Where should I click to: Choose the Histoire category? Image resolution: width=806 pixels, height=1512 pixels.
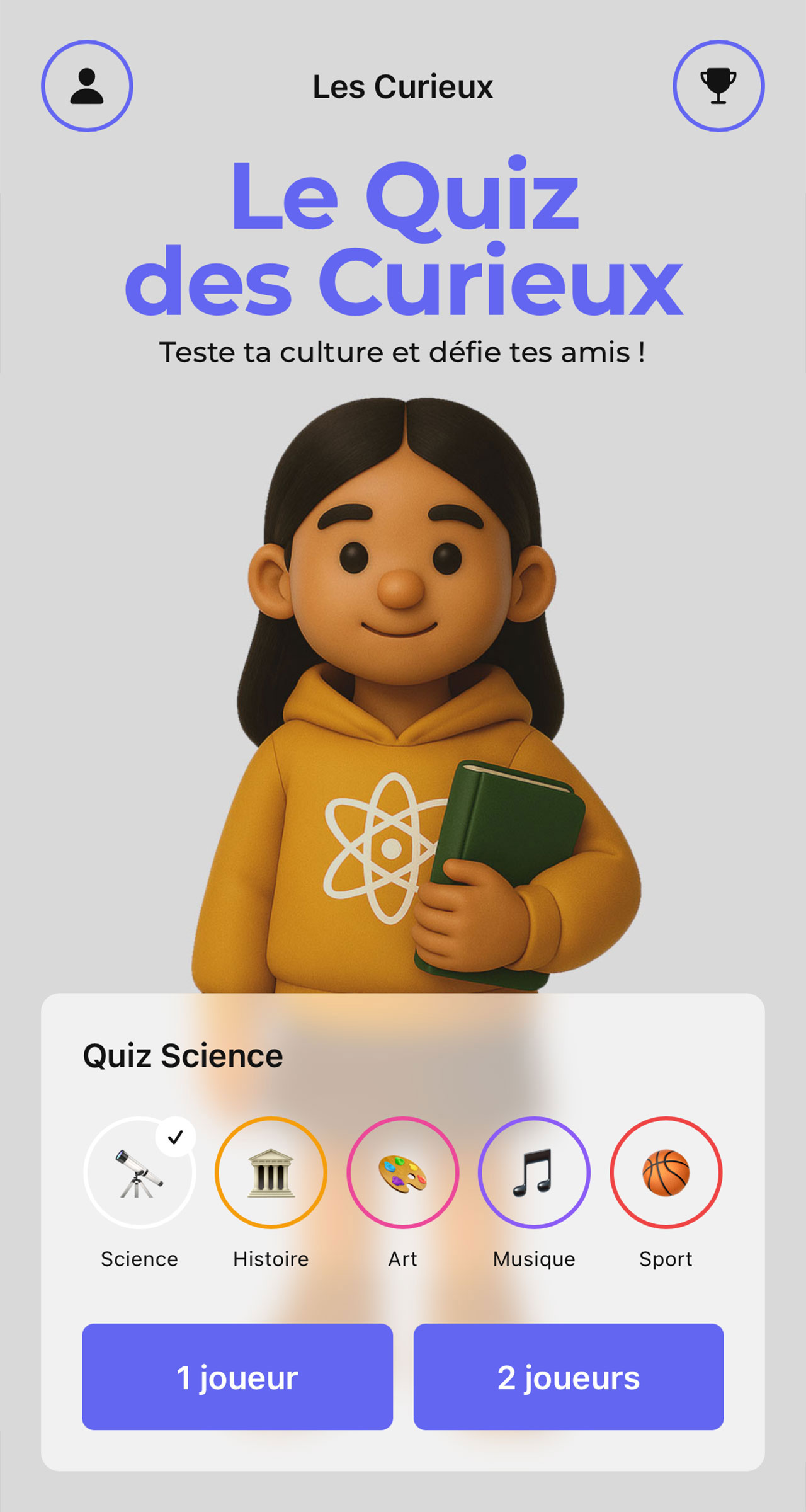click(271, 1173)
